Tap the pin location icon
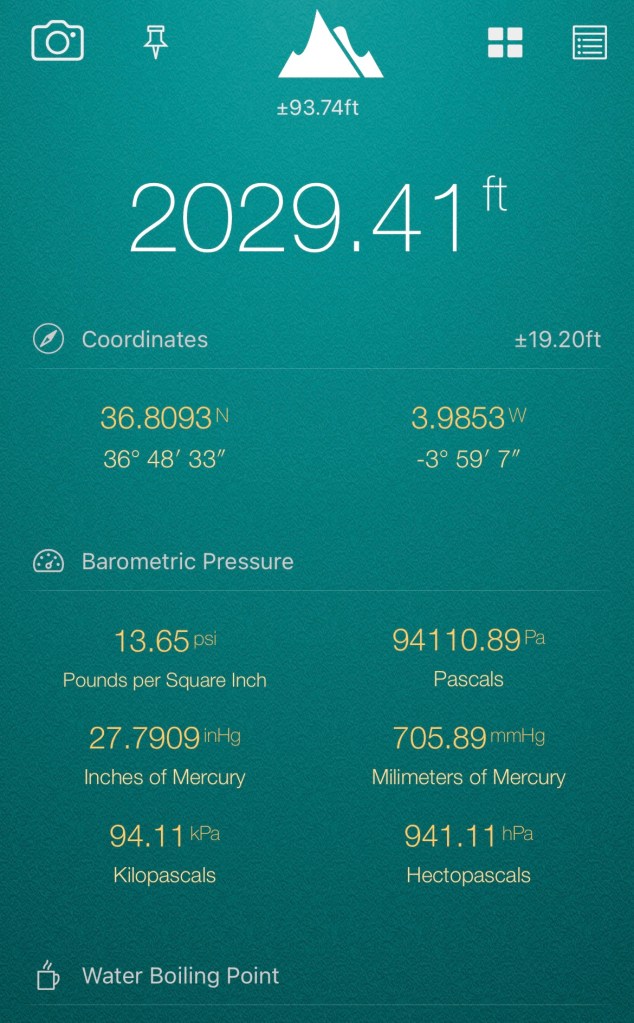634x1023 pixels. 155,42
